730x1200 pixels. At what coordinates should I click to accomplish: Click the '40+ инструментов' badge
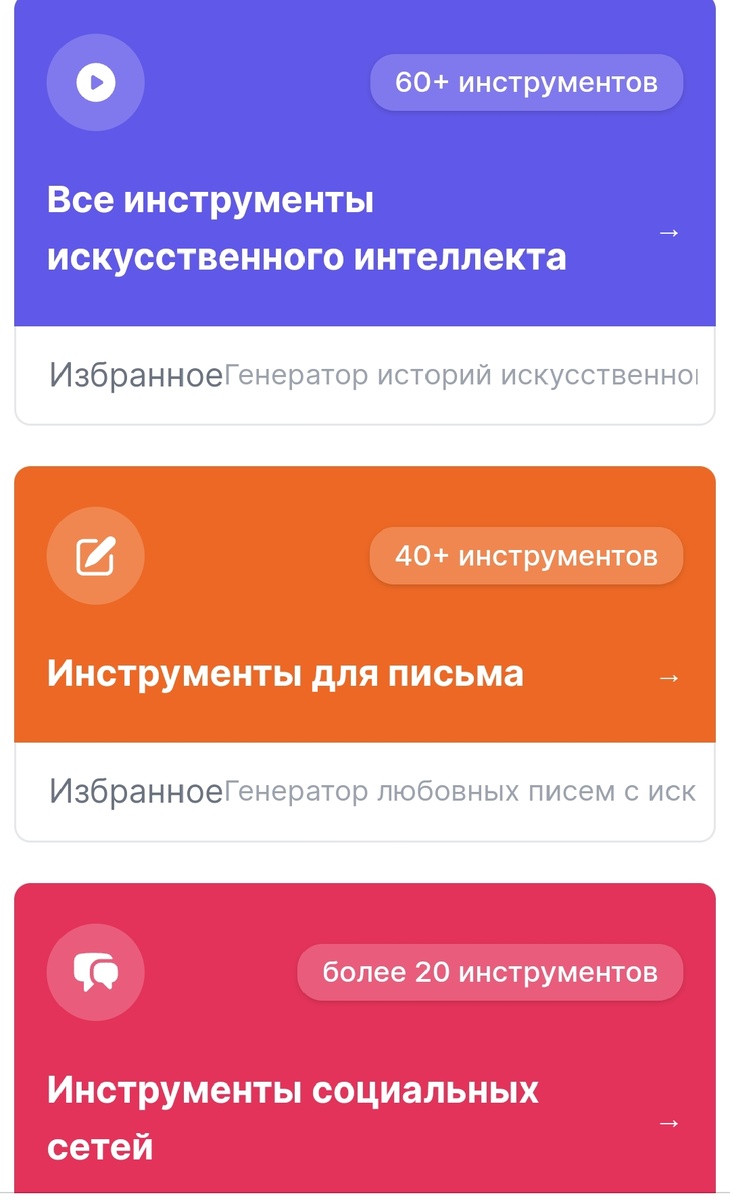pos(526,556)
